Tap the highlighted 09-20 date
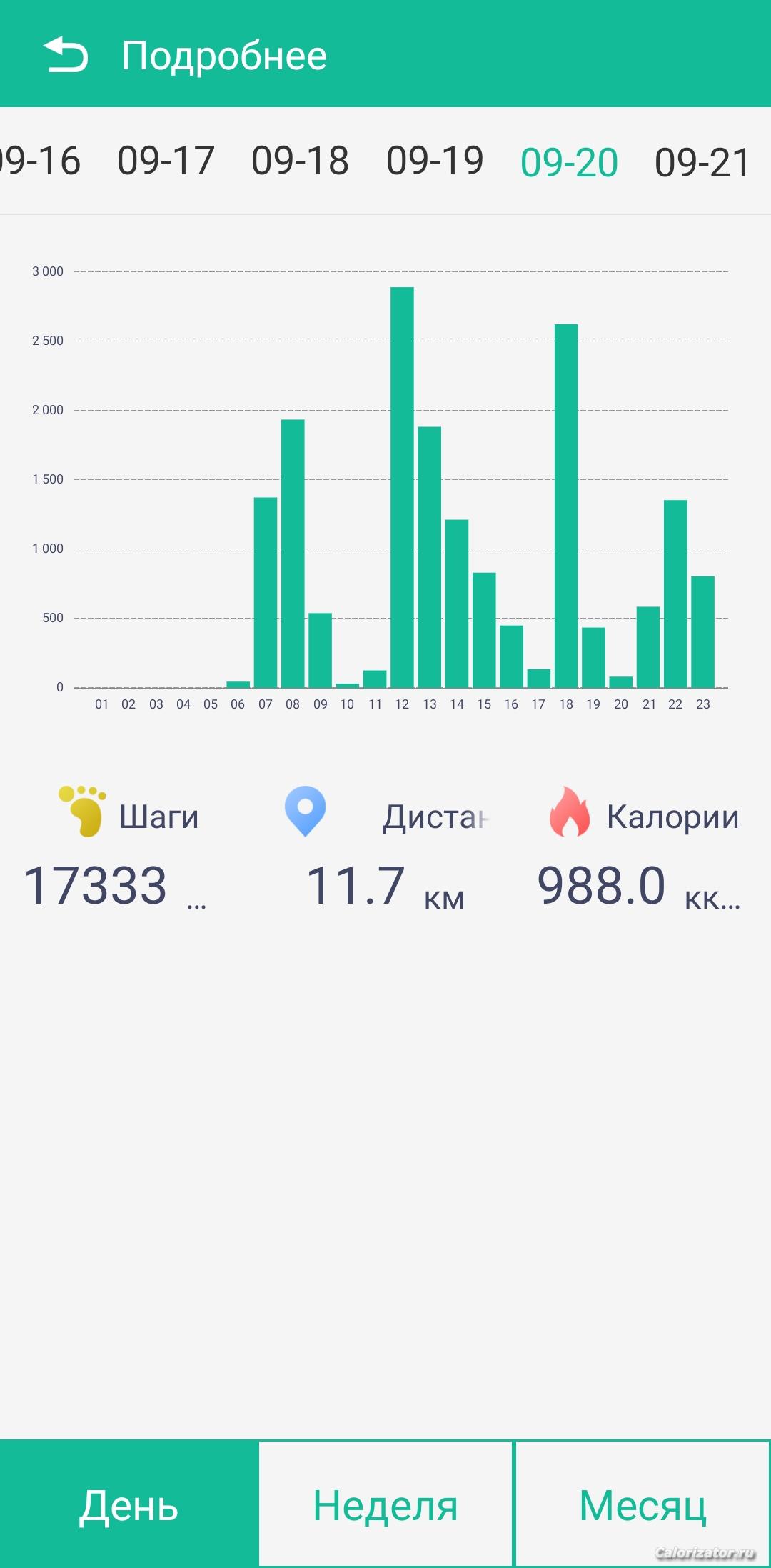 [569, 162]
